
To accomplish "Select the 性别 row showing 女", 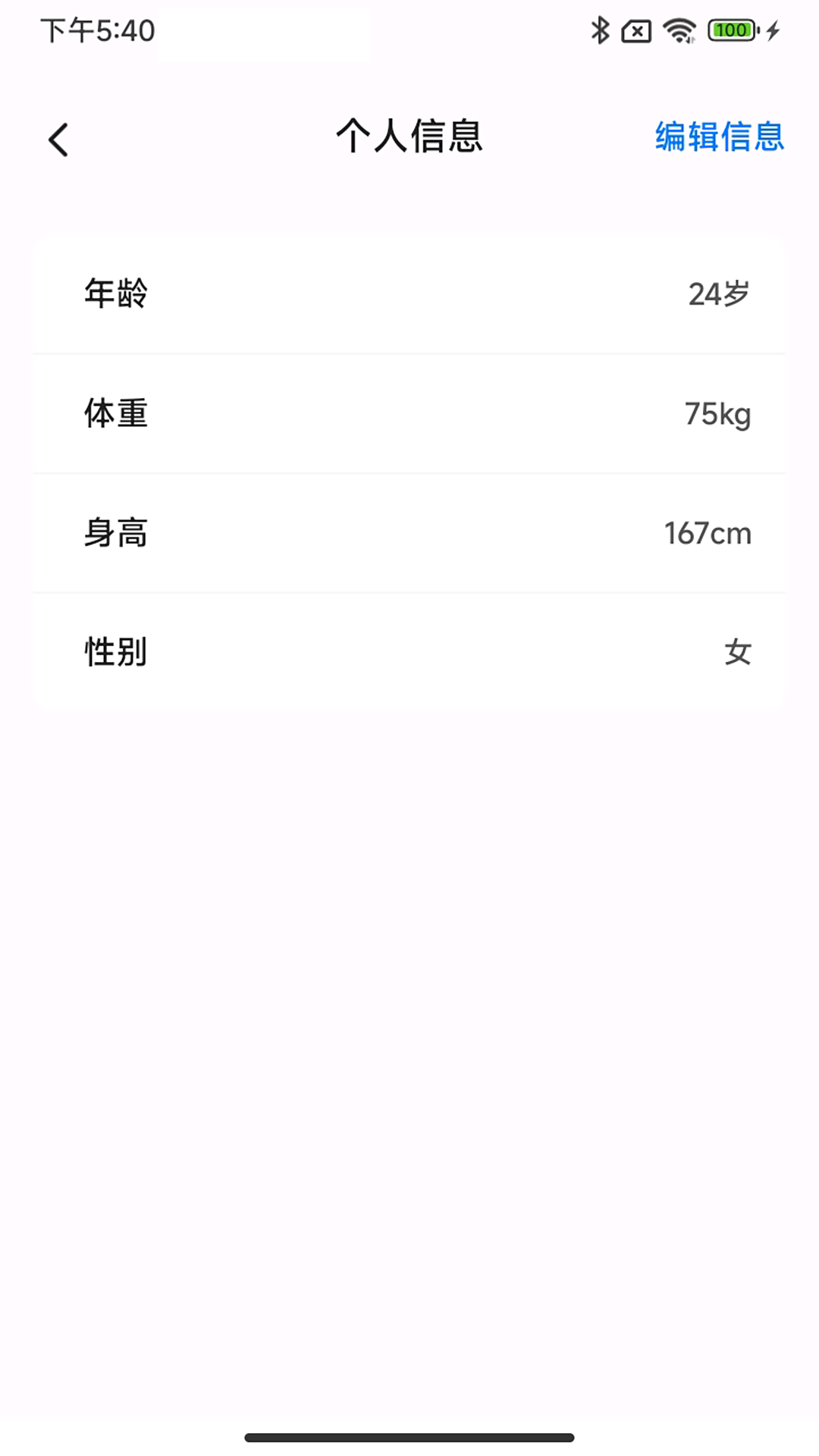I will pyautogui.click(x=409, y=651).
